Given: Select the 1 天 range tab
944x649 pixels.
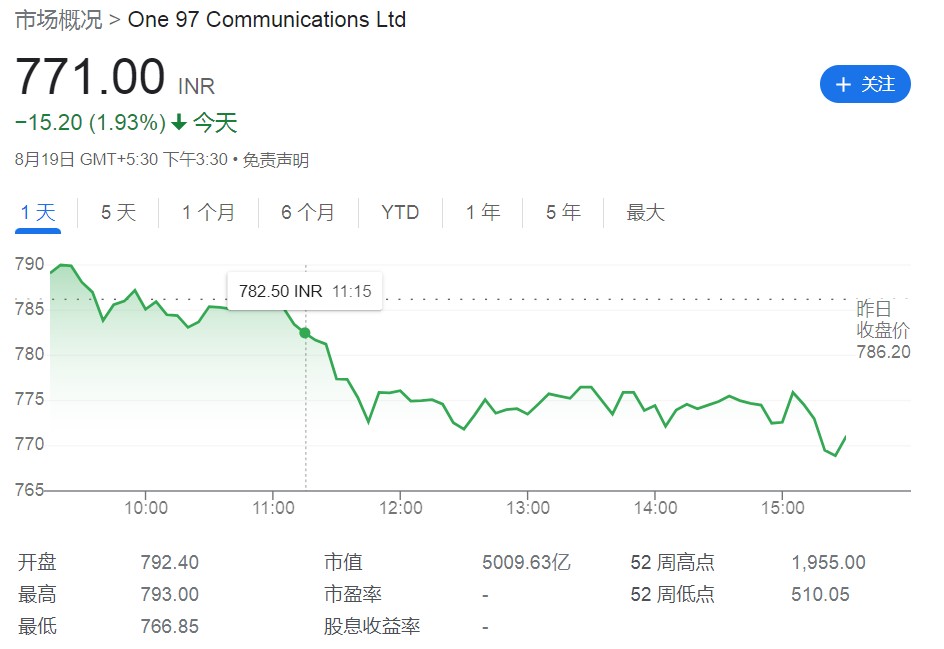Looking at the screenshot, I should [38, 212].
